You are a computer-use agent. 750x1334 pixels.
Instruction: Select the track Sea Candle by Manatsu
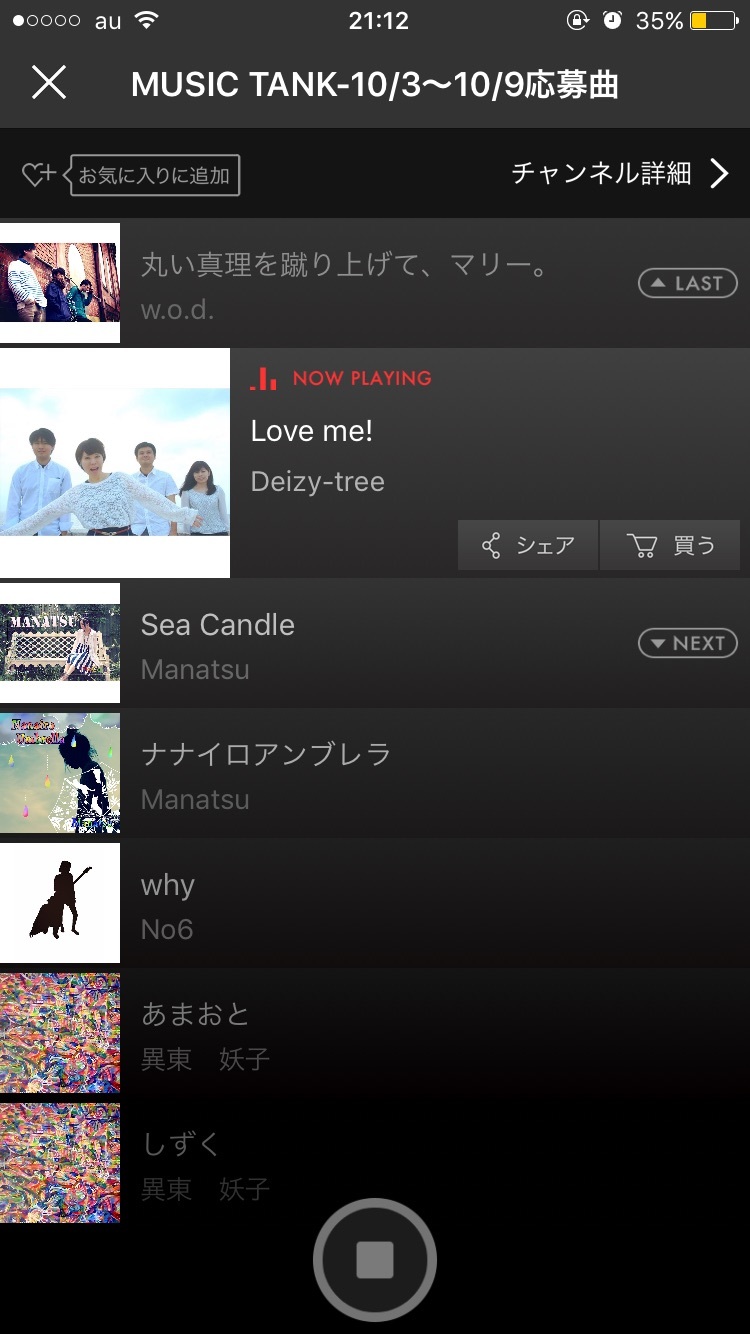coord(375,643)
